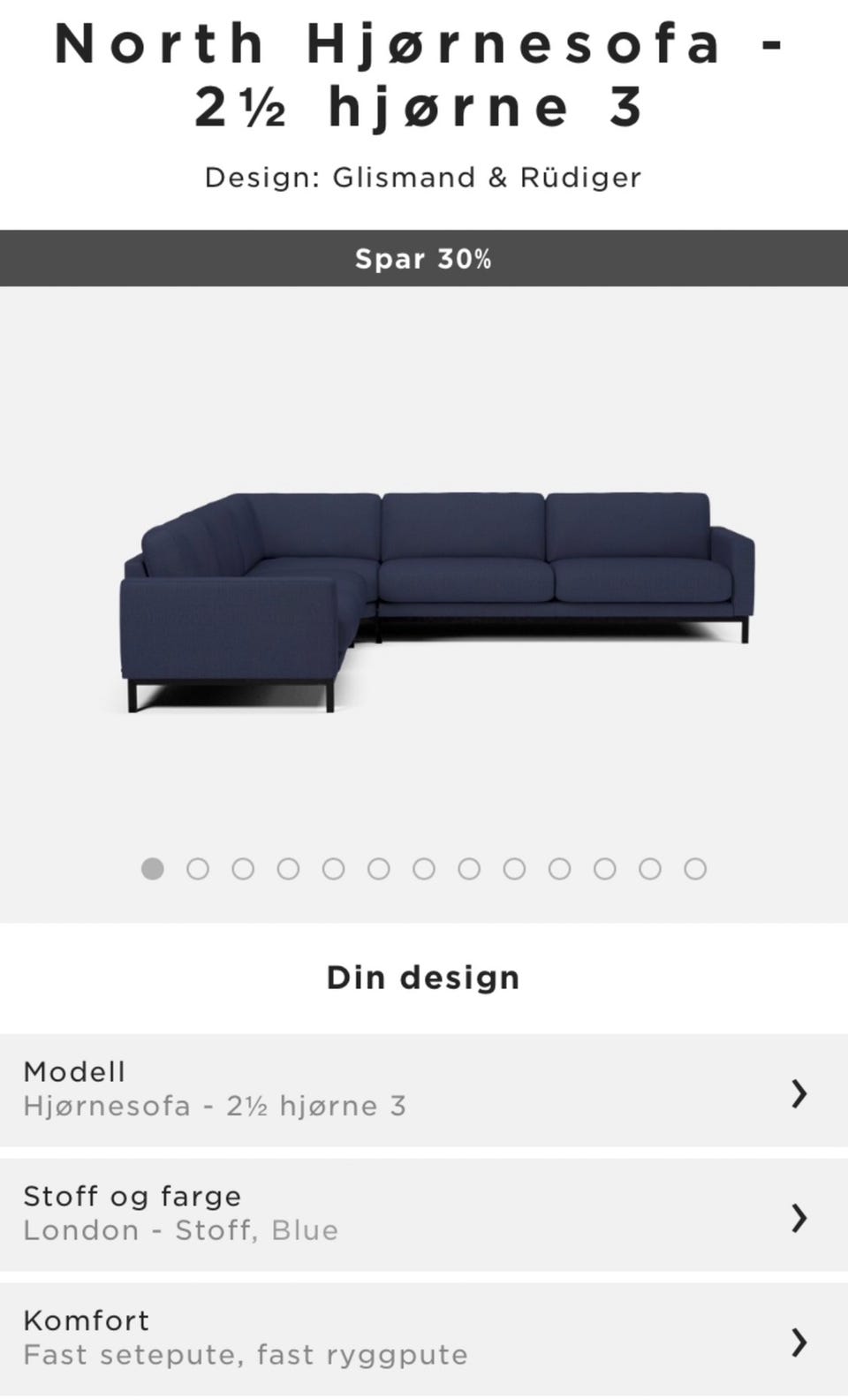Jump to the last image indicator dot
This screenshot has height=1400, width=848.
coord(695,869)
